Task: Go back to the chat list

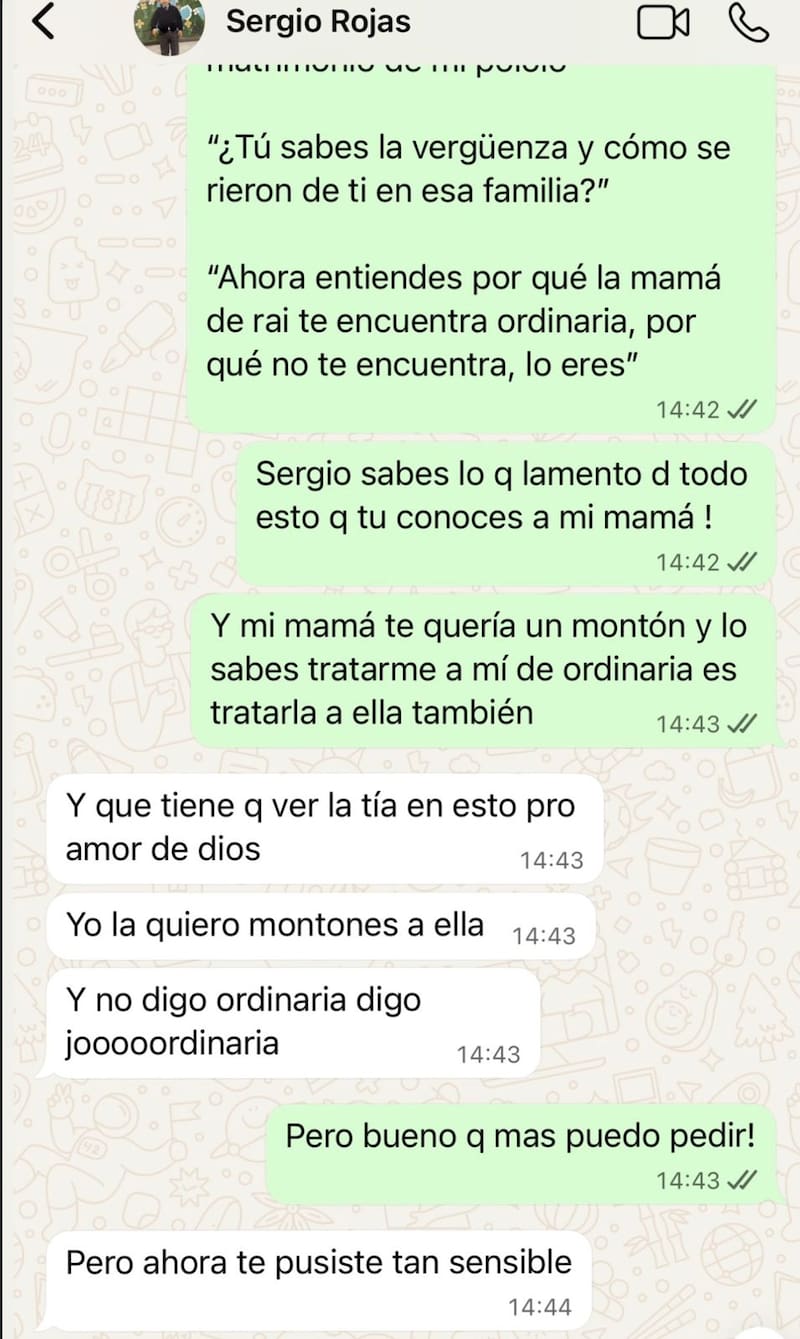Action: pyautogui.click(x=42, y=22)
